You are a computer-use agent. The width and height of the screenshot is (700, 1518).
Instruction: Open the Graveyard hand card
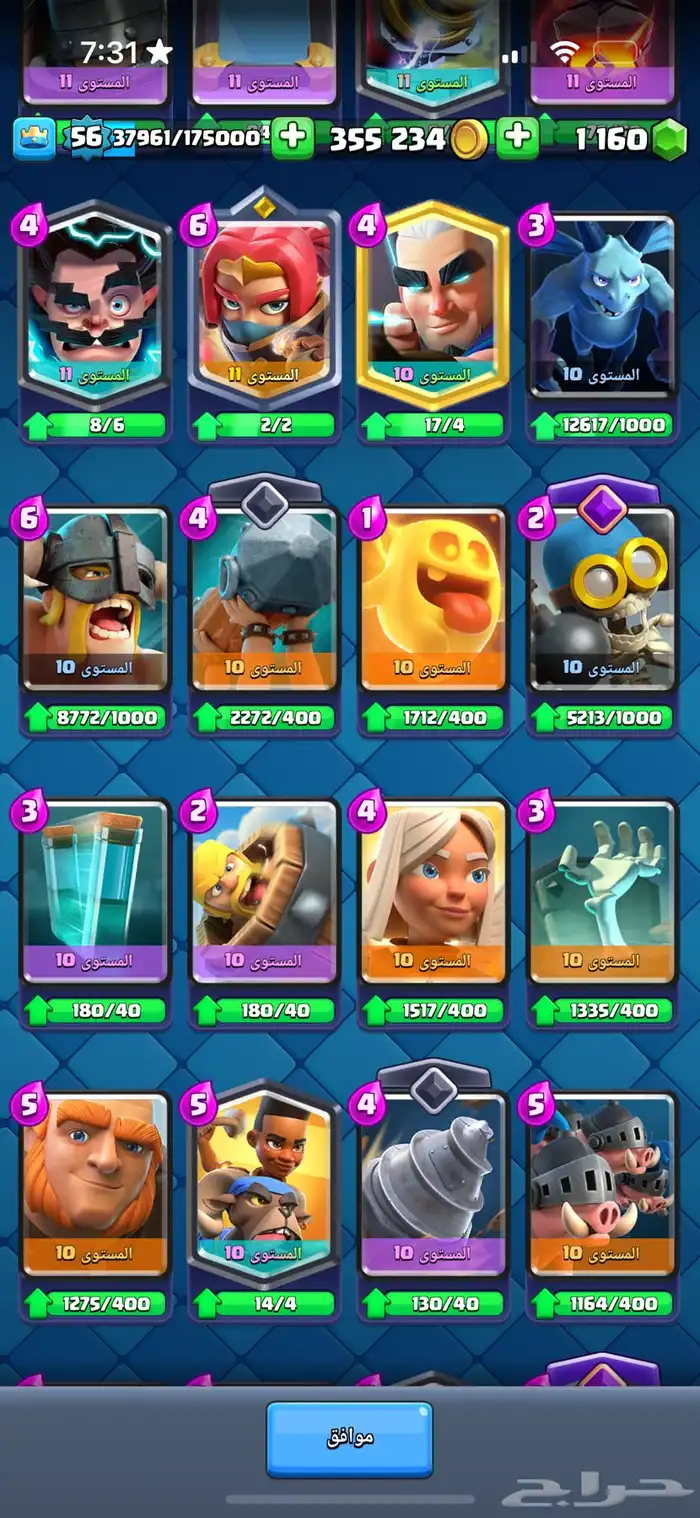(x=602, y=890)
